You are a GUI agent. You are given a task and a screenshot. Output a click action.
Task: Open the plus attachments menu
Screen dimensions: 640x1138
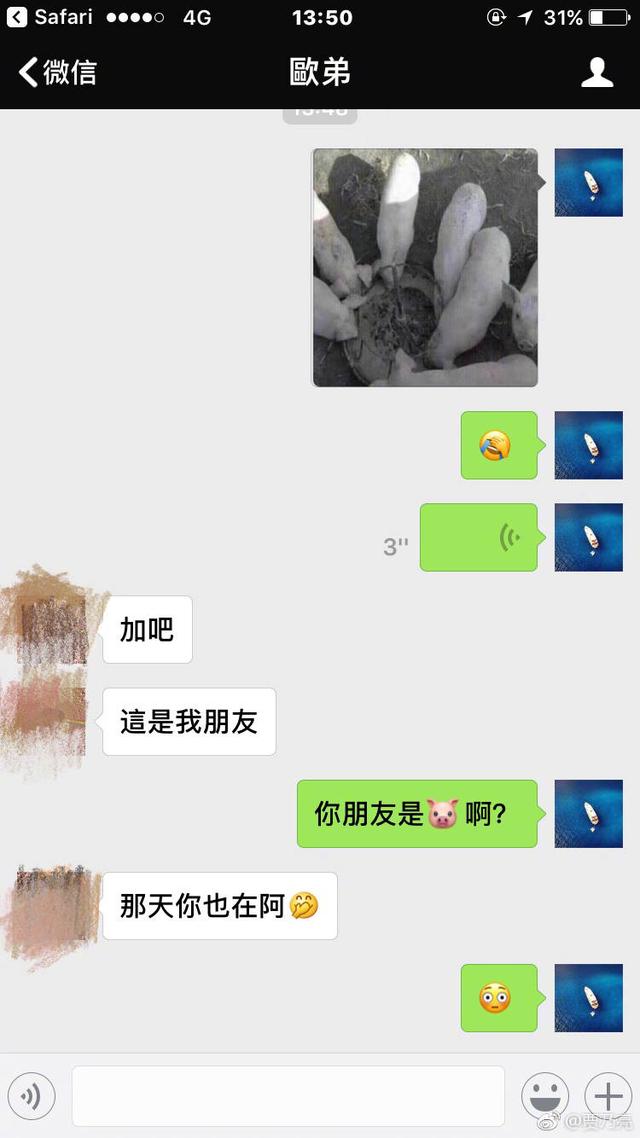[607, 1095]
